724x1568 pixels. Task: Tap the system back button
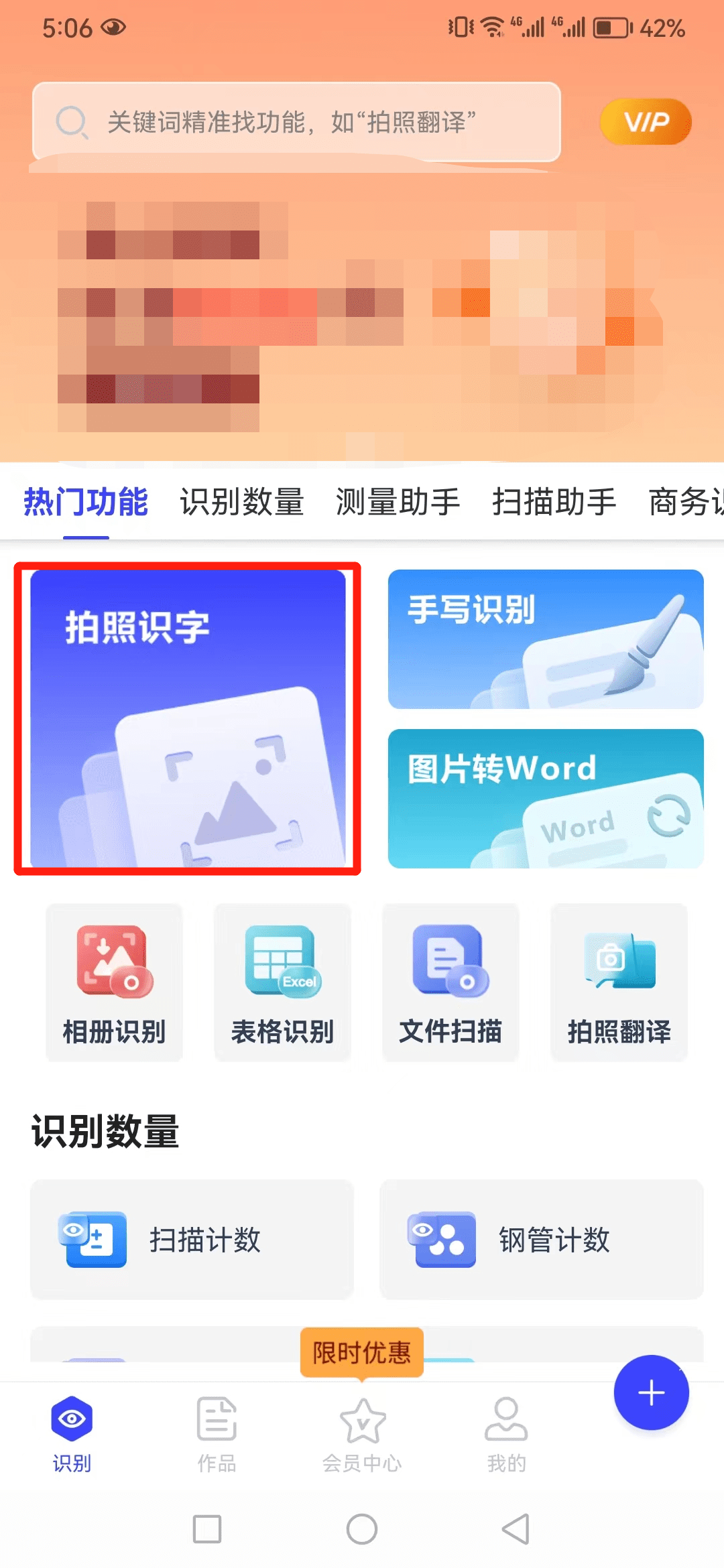[516, 1529]
